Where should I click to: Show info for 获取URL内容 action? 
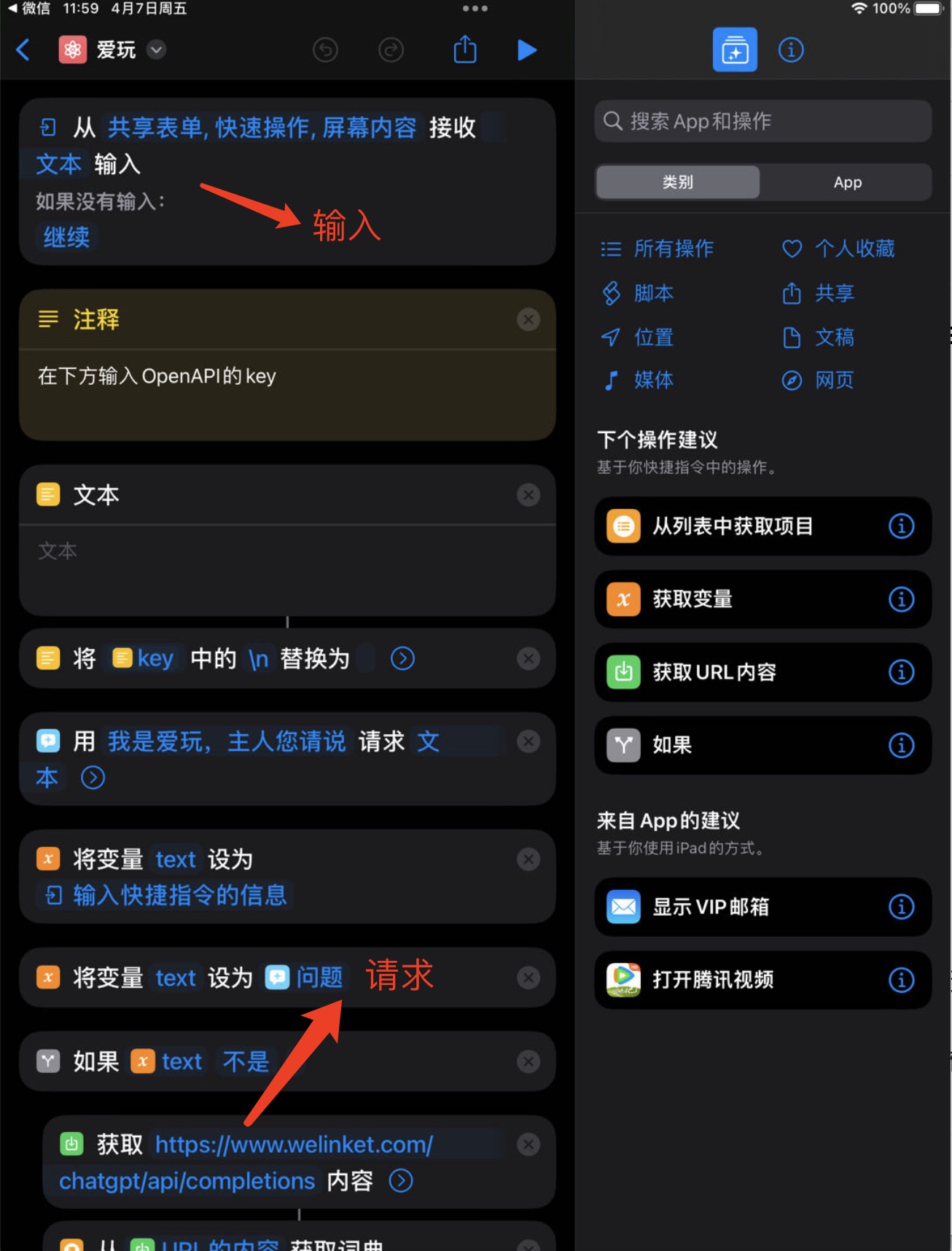click(901, 672)
